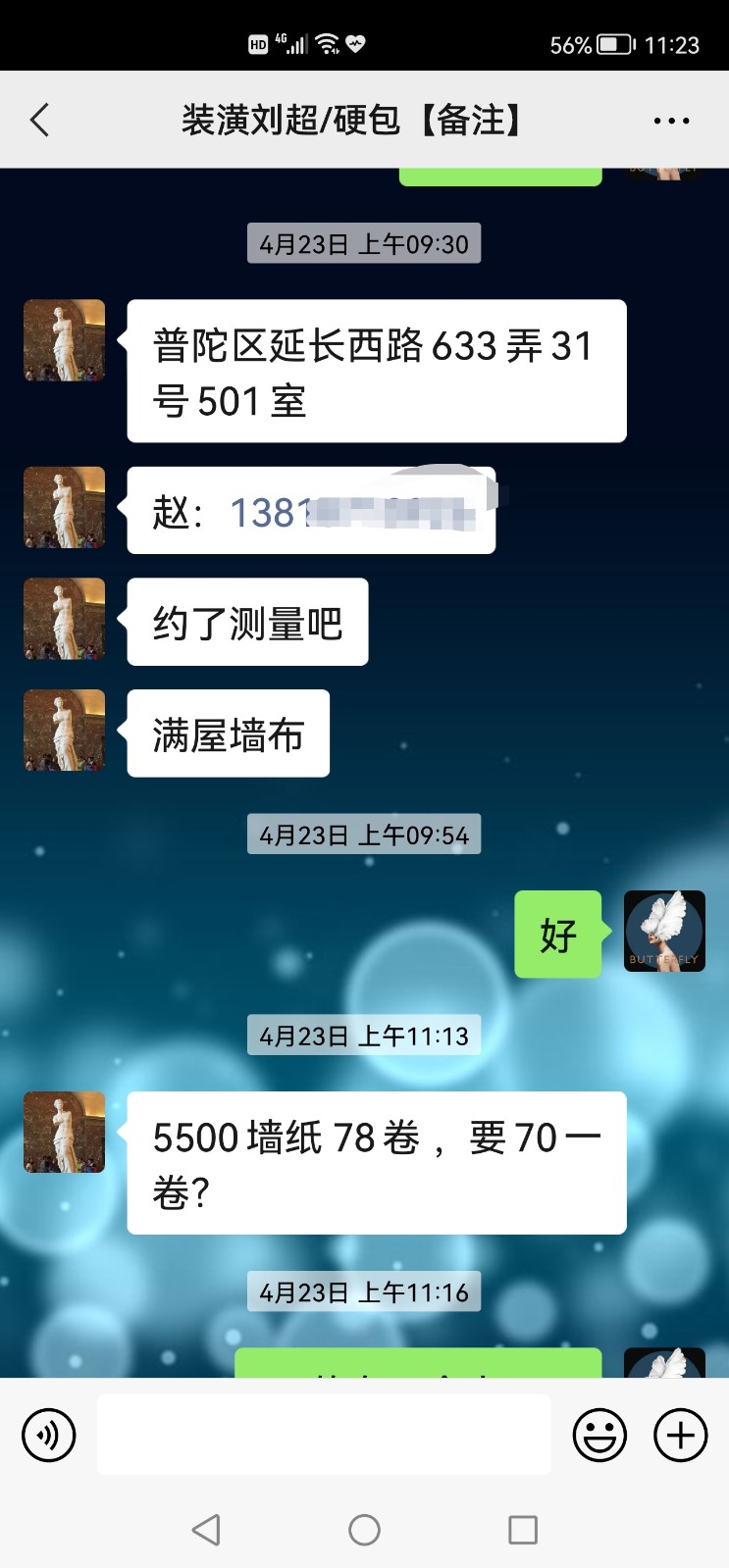
Task: Switch to voice message input
Action: [49, 1436]
